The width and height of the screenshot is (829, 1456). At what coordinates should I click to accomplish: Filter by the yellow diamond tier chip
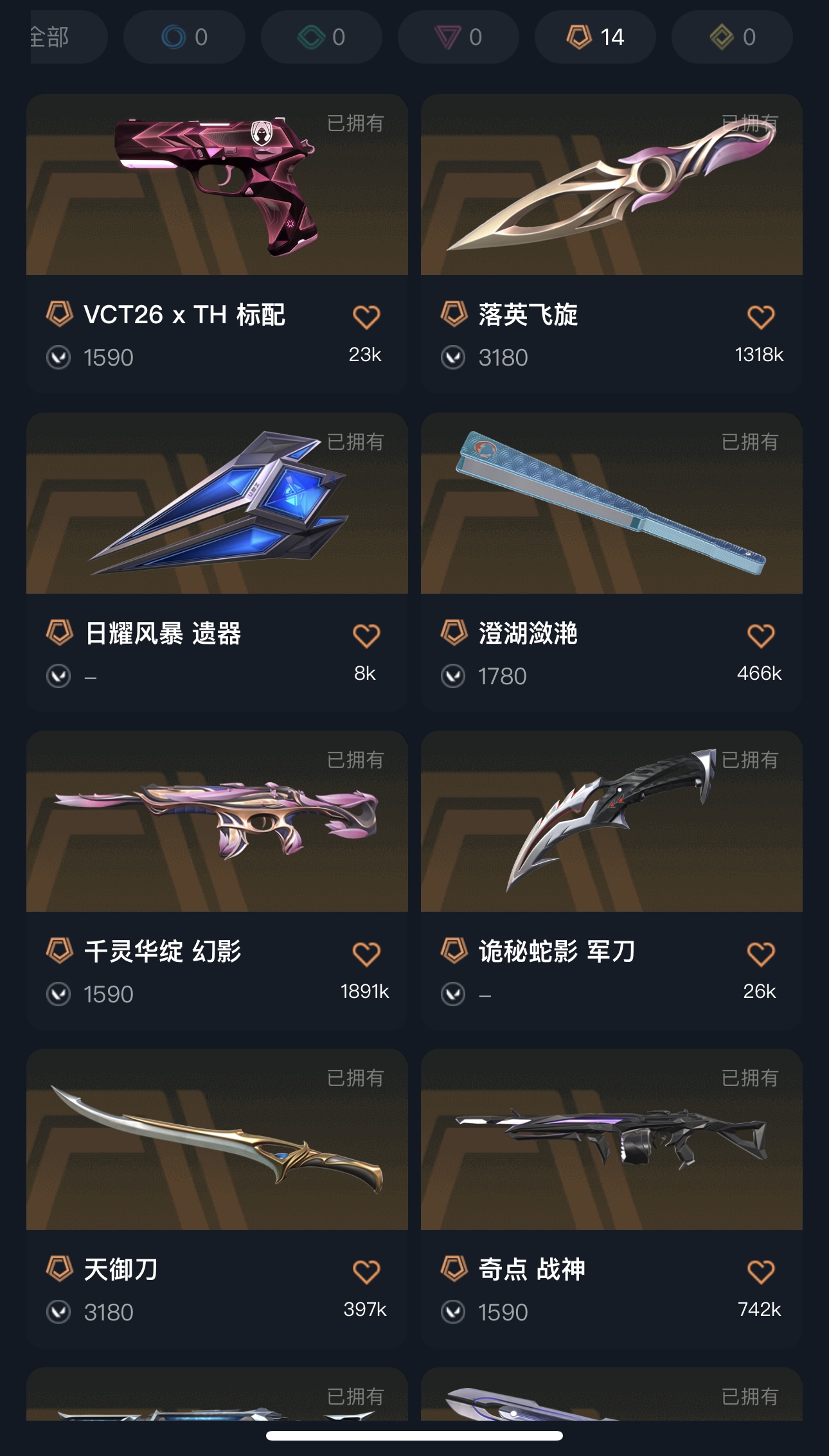coord(732,37)
